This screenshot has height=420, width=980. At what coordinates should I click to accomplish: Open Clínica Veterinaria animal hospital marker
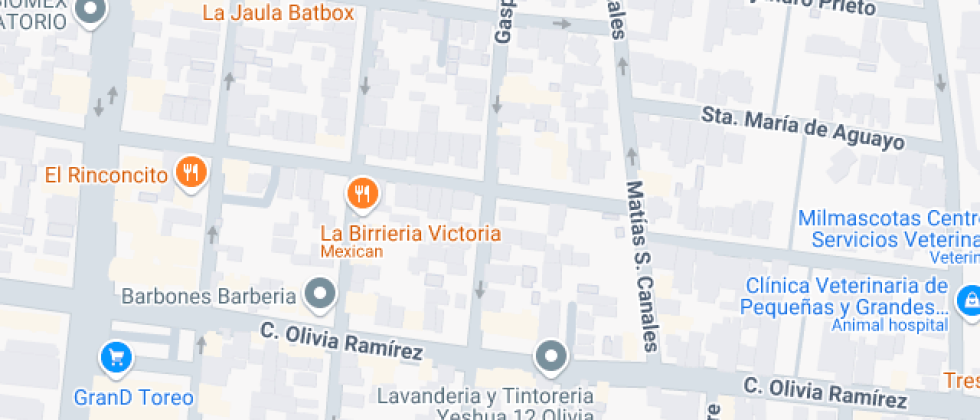pyautogui.click(x=967, y=299)
